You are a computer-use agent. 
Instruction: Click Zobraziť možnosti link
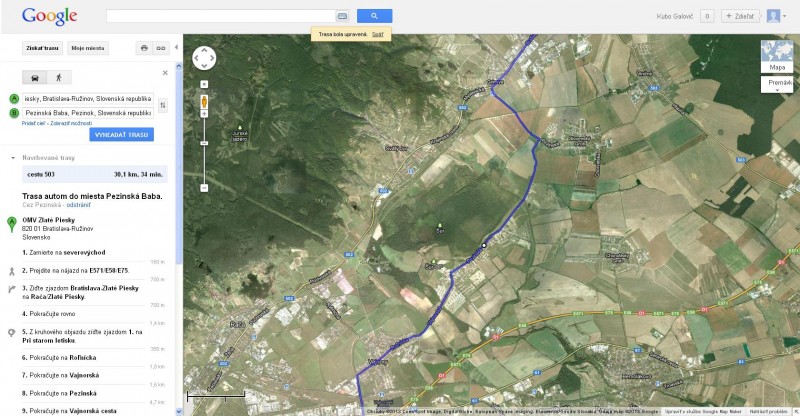[x=70, y=122]
